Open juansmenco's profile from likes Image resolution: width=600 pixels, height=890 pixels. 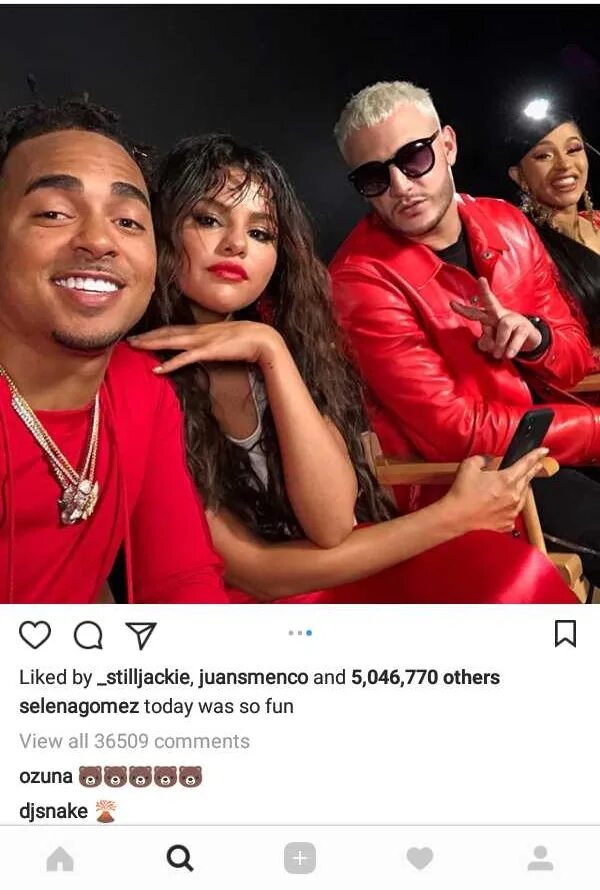[x=253, y=677]
